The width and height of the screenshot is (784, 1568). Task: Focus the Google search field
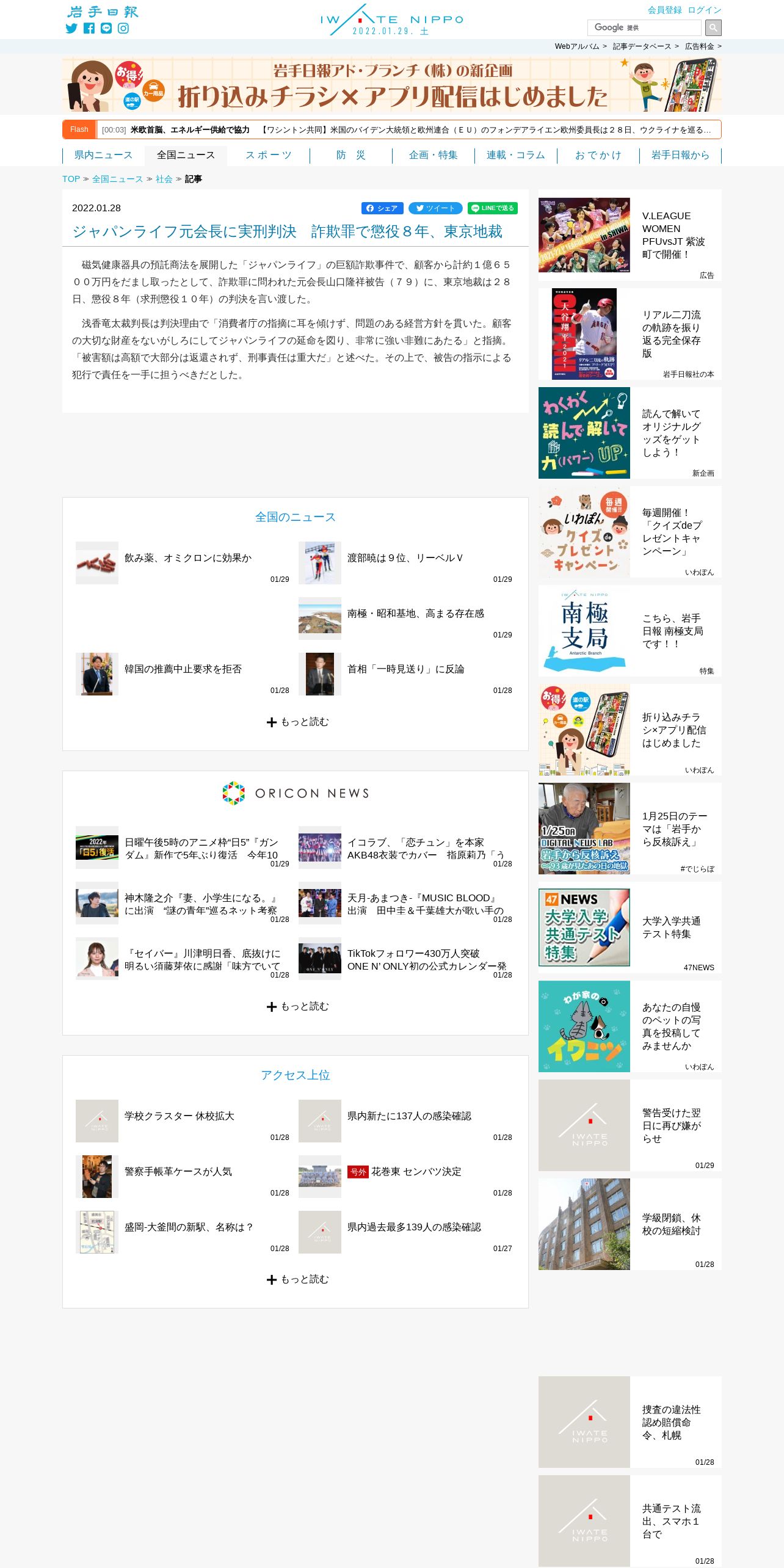click(644, 27)
